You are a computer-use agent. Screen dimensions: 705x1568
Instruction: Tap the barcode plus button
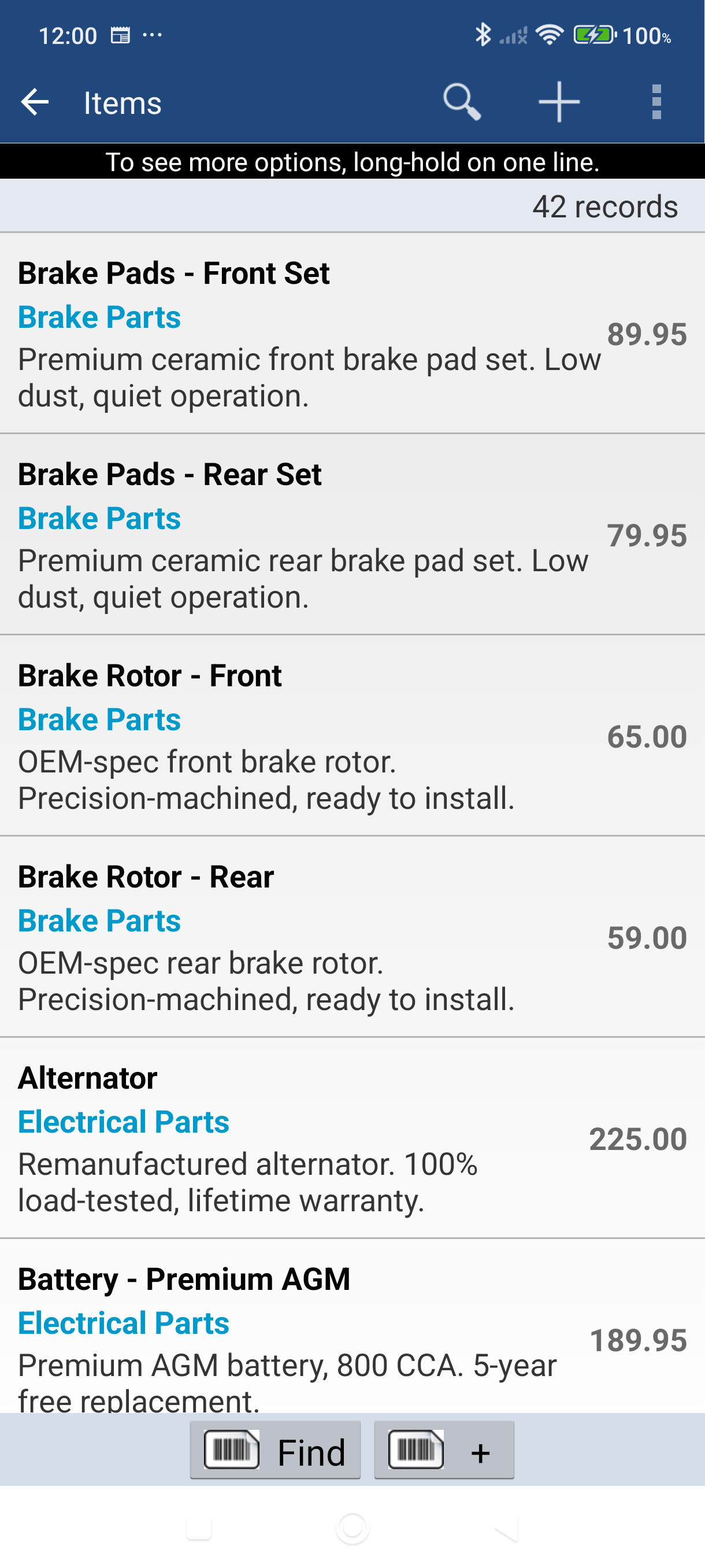443,1451
